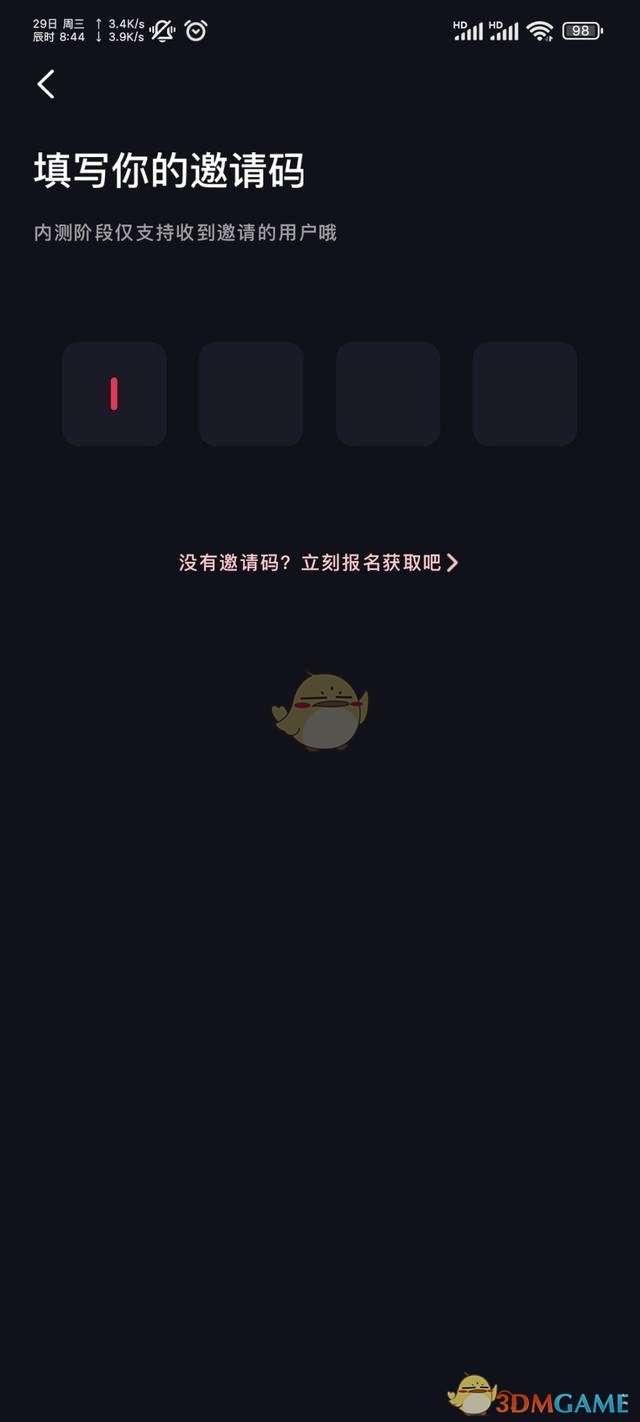
Task: Open the 没有邀请码？立刻报名获取吧 link
Action: point(318,562)
